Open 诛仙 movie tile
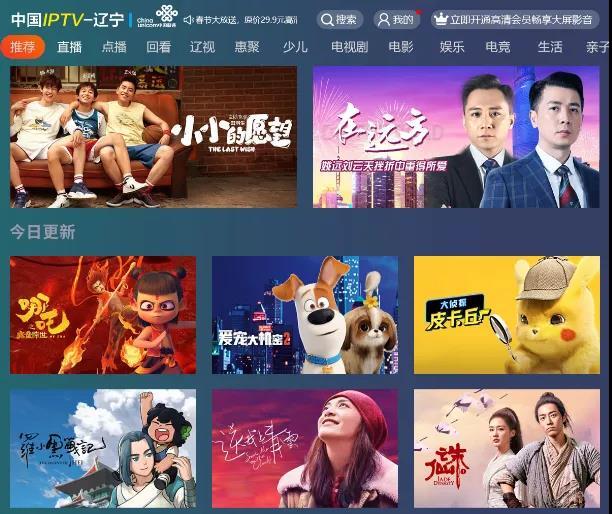The height and width of the screenshot is (514, 612). (x=506, y=448)
